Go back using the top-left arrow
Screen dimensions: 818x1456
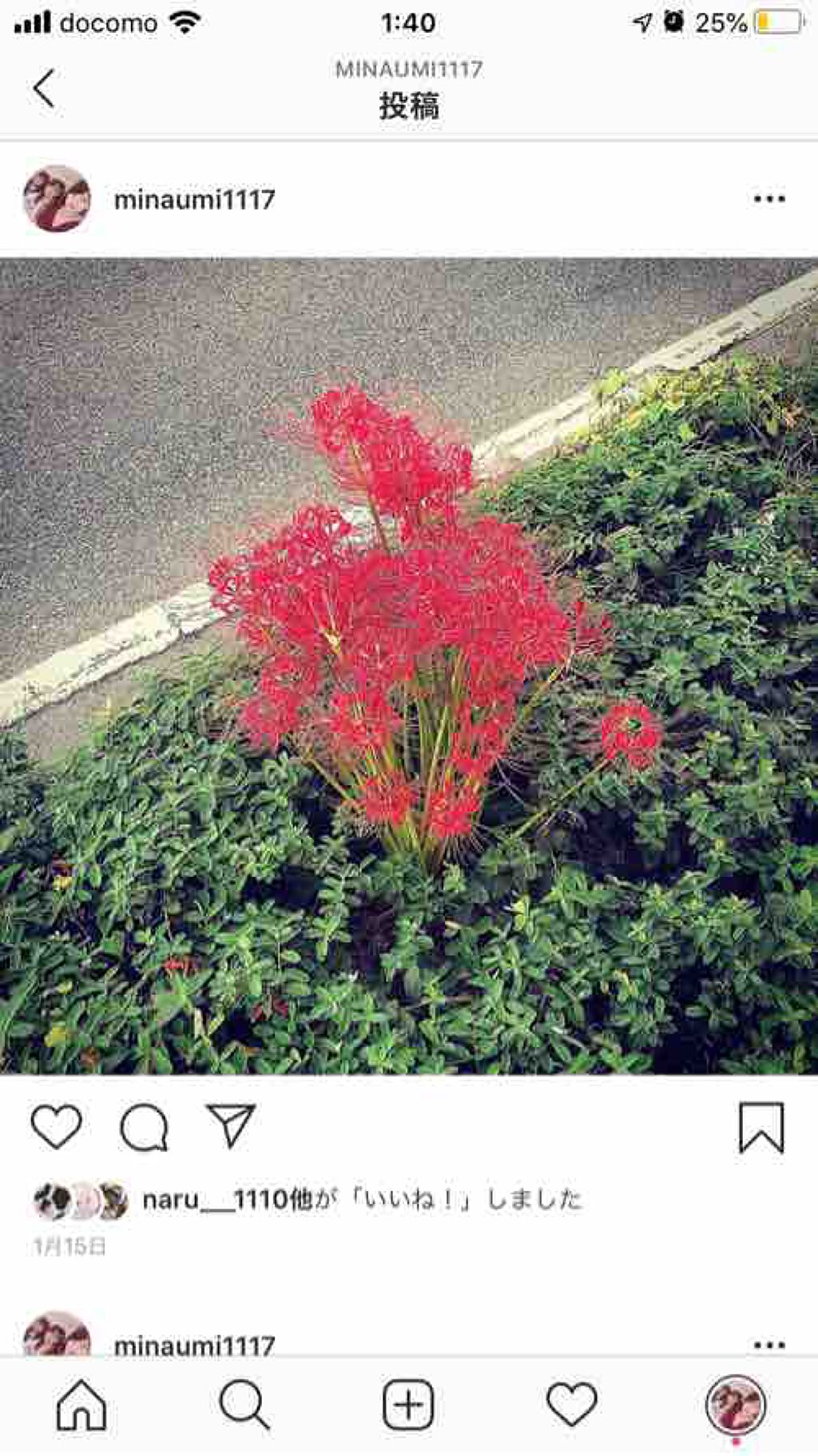(44, 88)
